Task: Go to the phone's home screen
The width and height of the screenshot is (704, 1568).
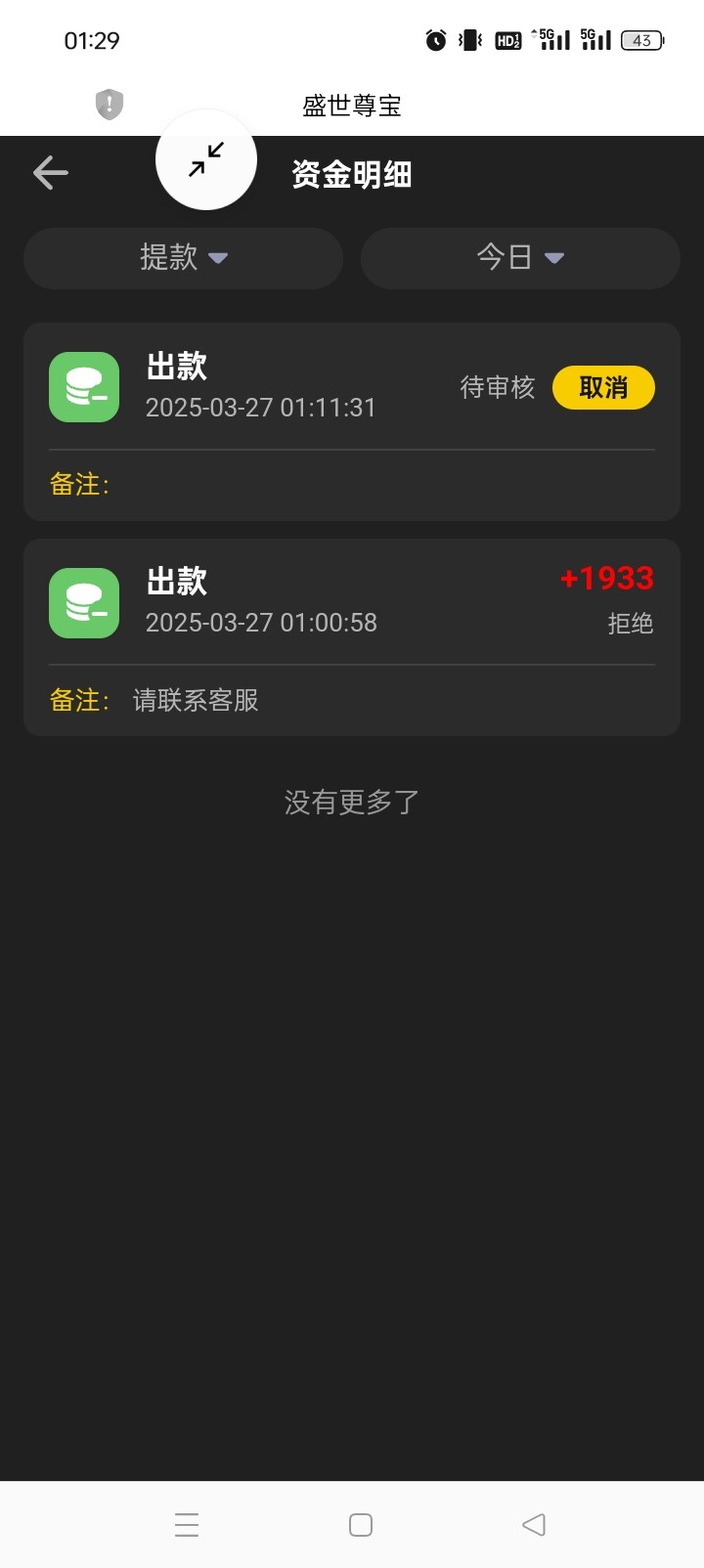Action: pos(361,1525)
